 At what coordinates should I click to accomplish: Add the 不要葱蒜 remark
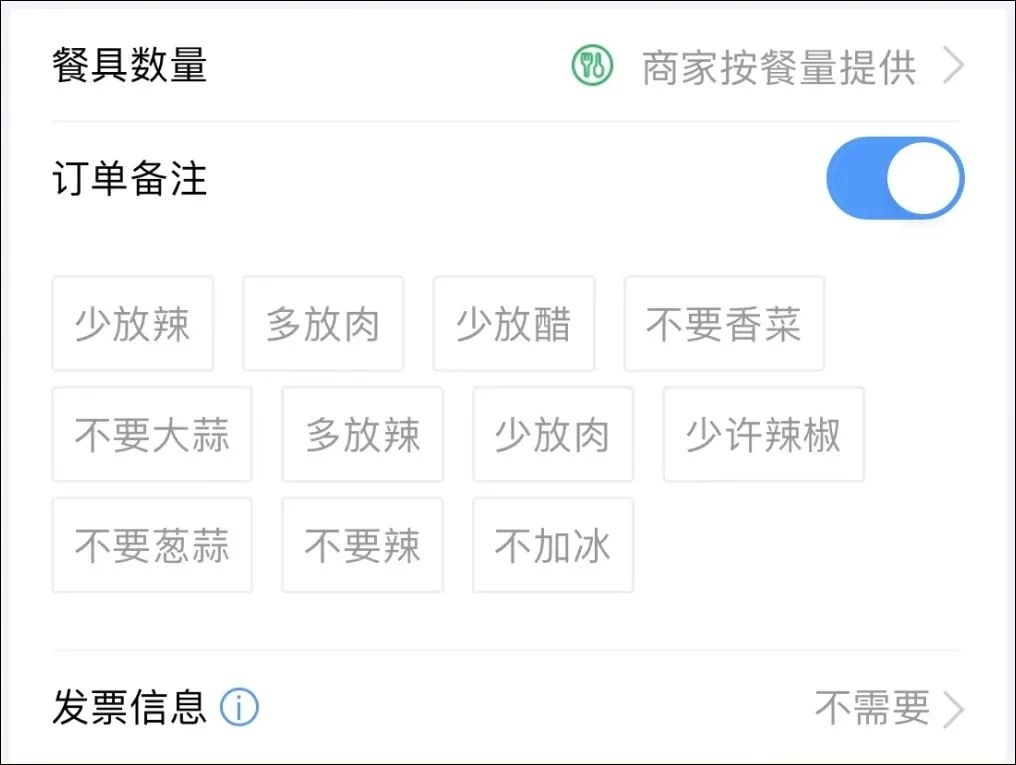pos(152,545)
